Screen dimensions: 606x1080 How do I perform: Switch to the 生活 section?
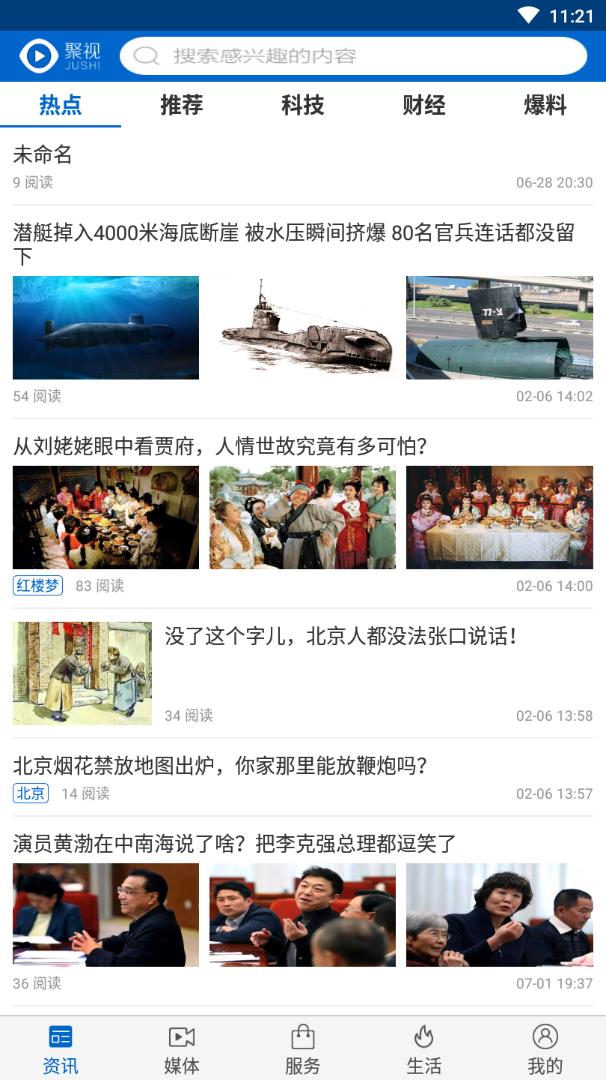[x=424, y=1049]
